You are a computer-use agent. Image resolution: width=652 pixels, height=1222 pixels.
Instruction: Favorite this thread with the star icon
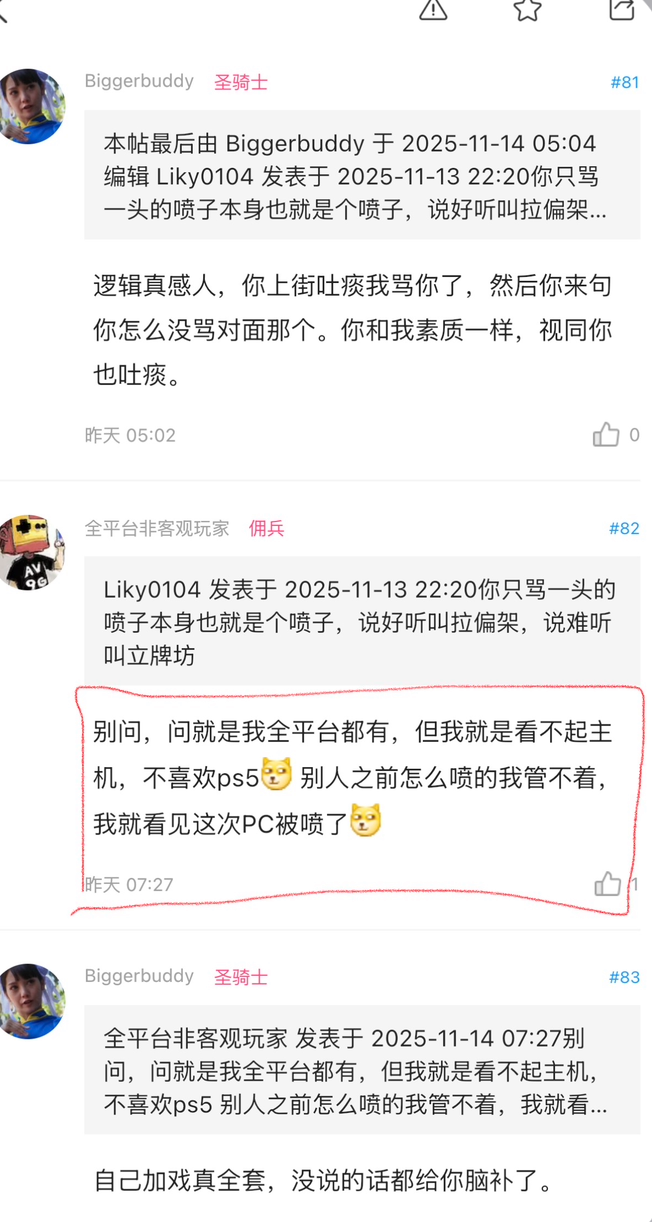click(527, 9)
